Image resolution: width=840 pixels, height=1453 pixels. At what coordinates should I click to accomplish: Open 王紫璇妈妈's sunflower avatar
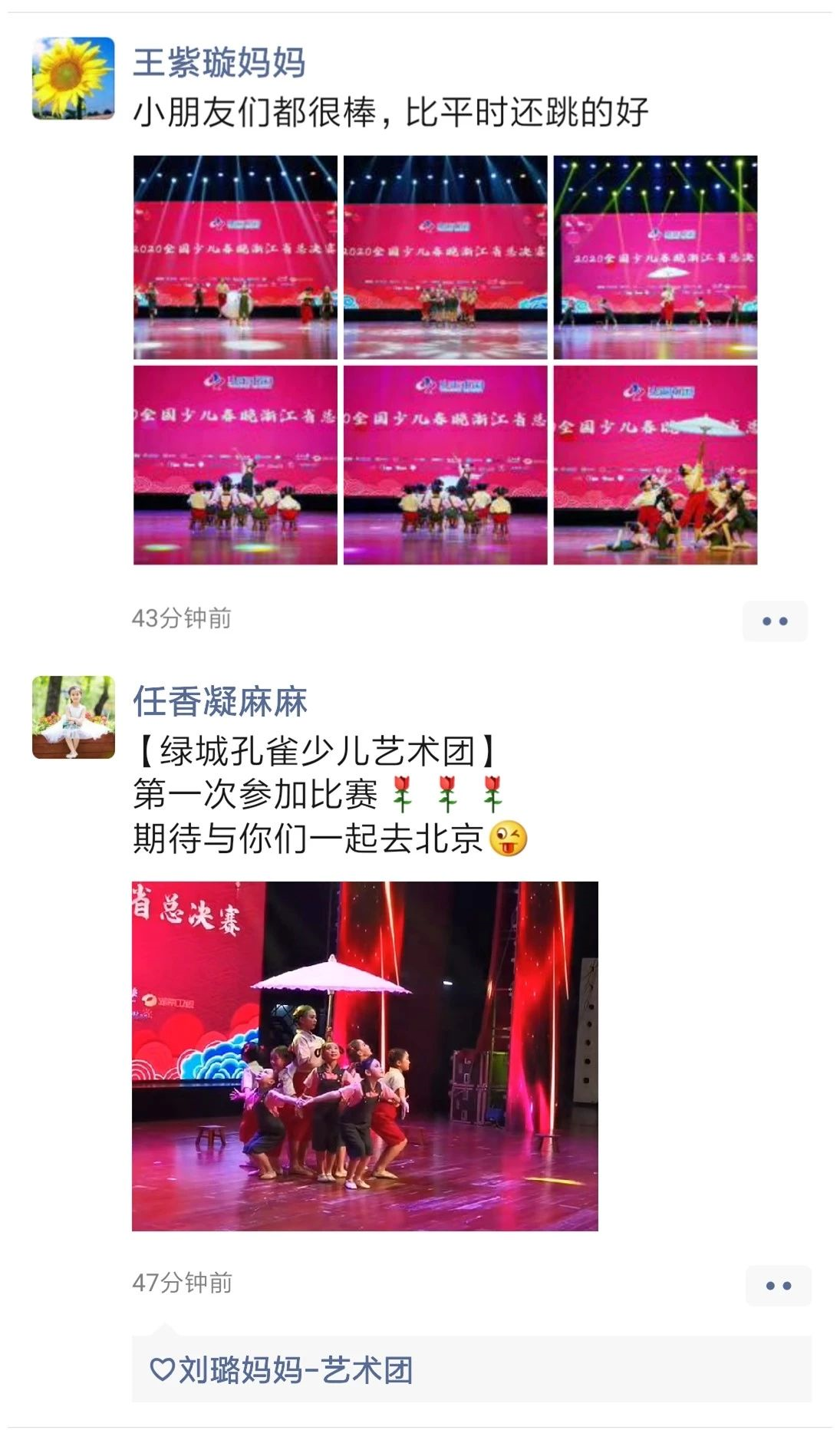[x=74, y=78]
